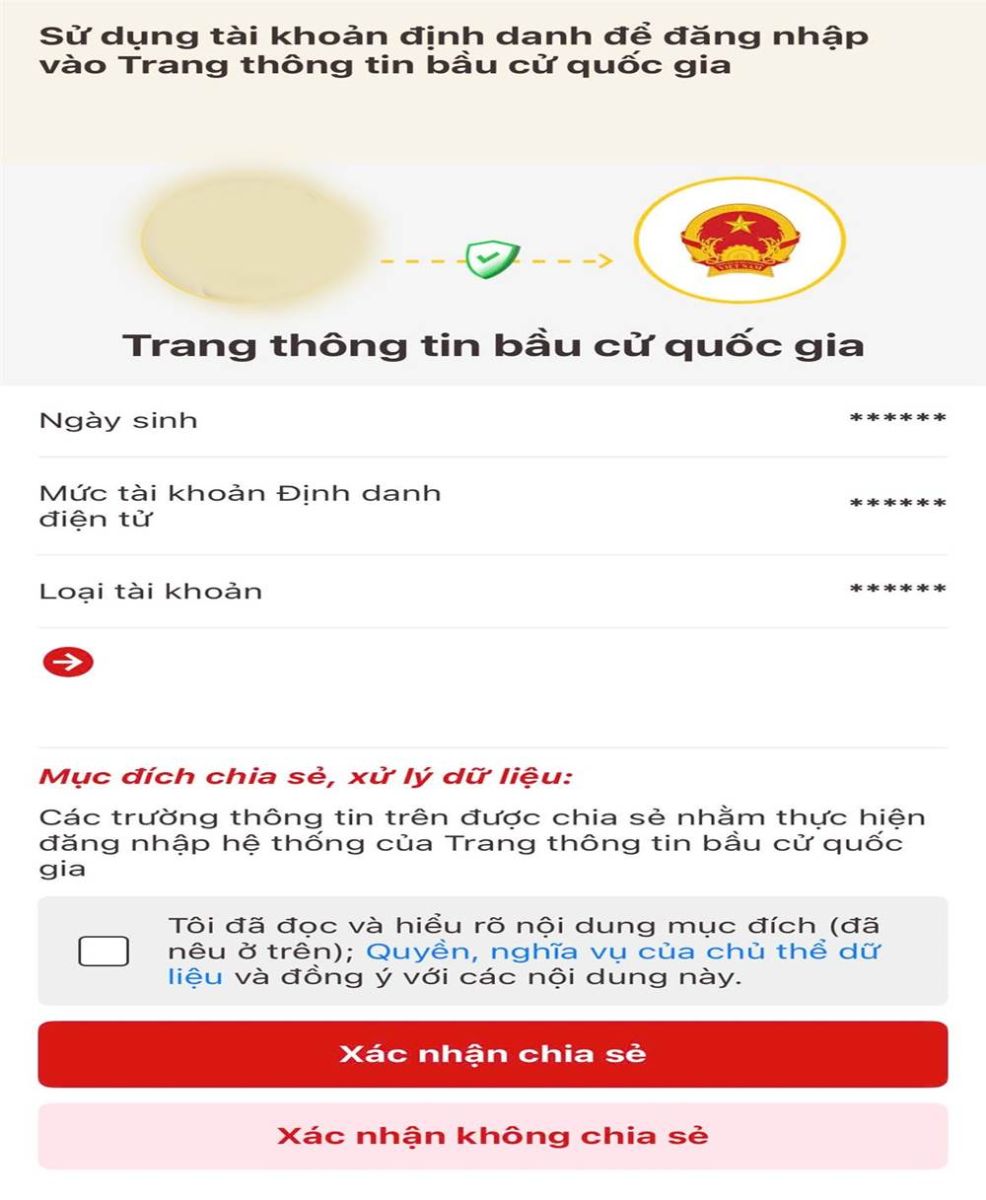This screenshot has width=986, height=1200.
Task: Tap Xác nhận chia sẻ button
Action: pos(492,1054)
